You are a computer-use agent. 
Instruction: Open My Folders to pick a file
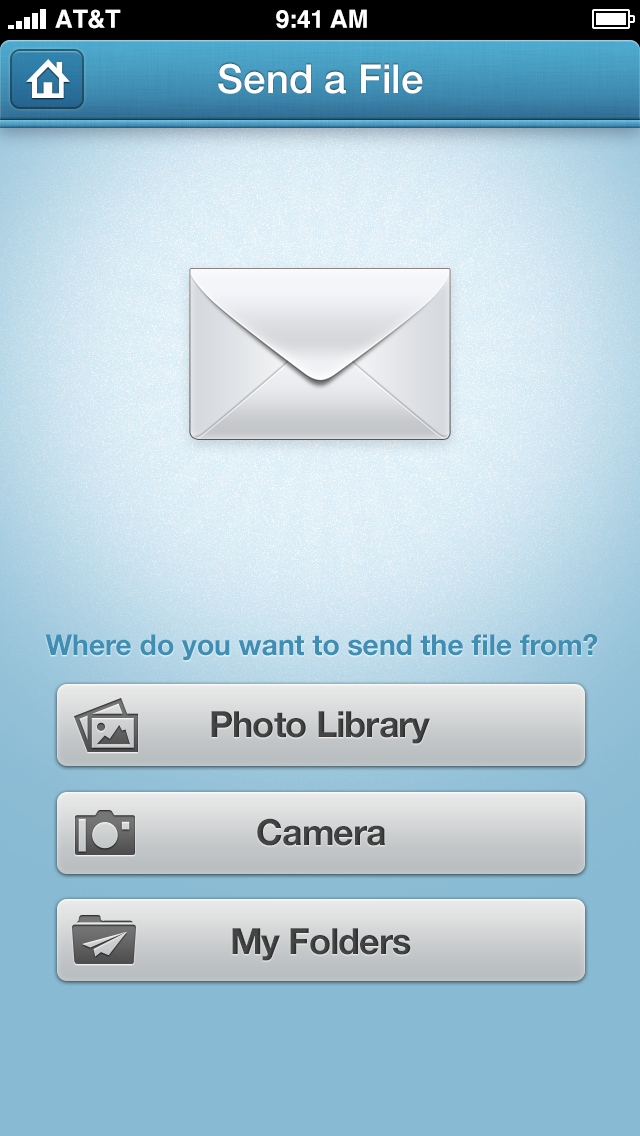[320, 941]
